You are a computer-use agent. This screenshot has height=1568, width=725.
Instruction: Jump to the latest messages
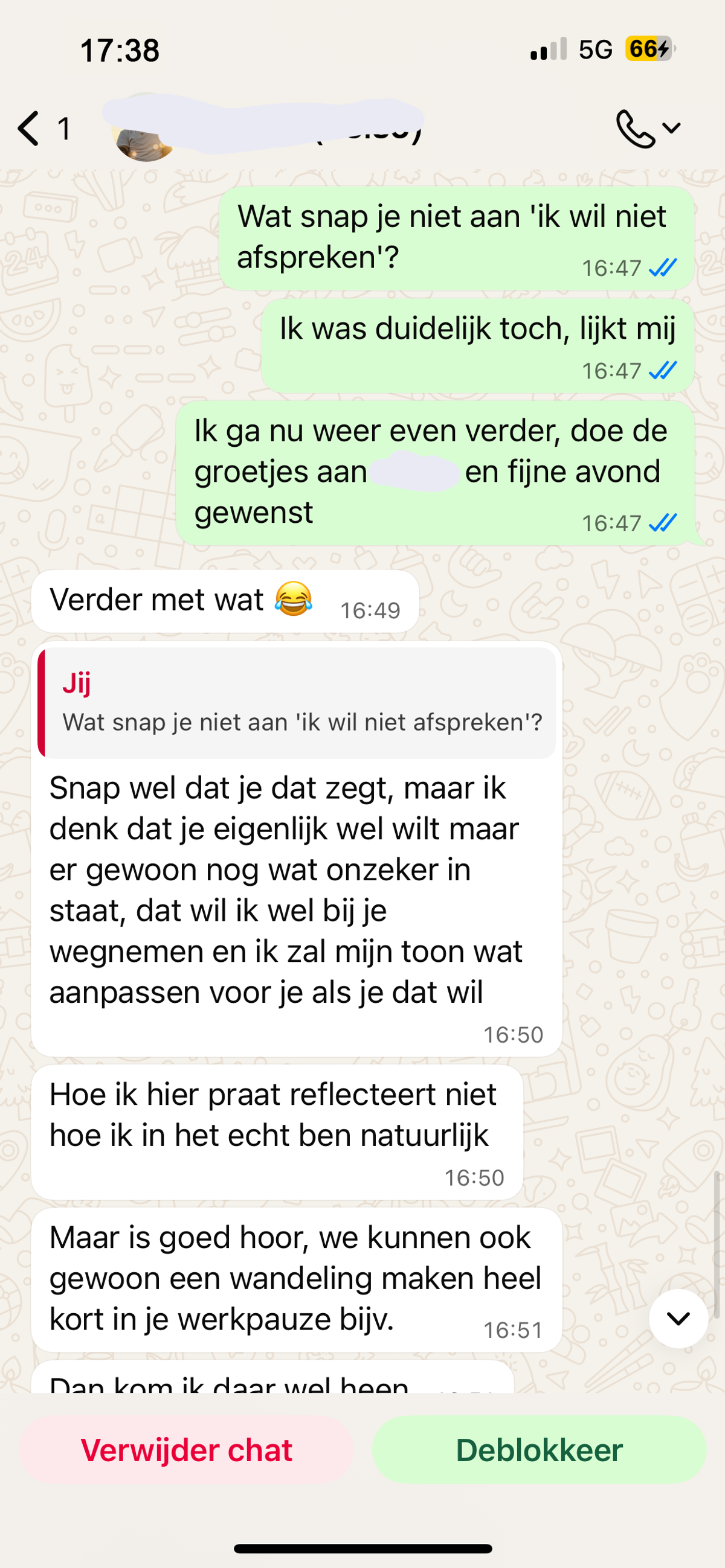point(678,1318)
